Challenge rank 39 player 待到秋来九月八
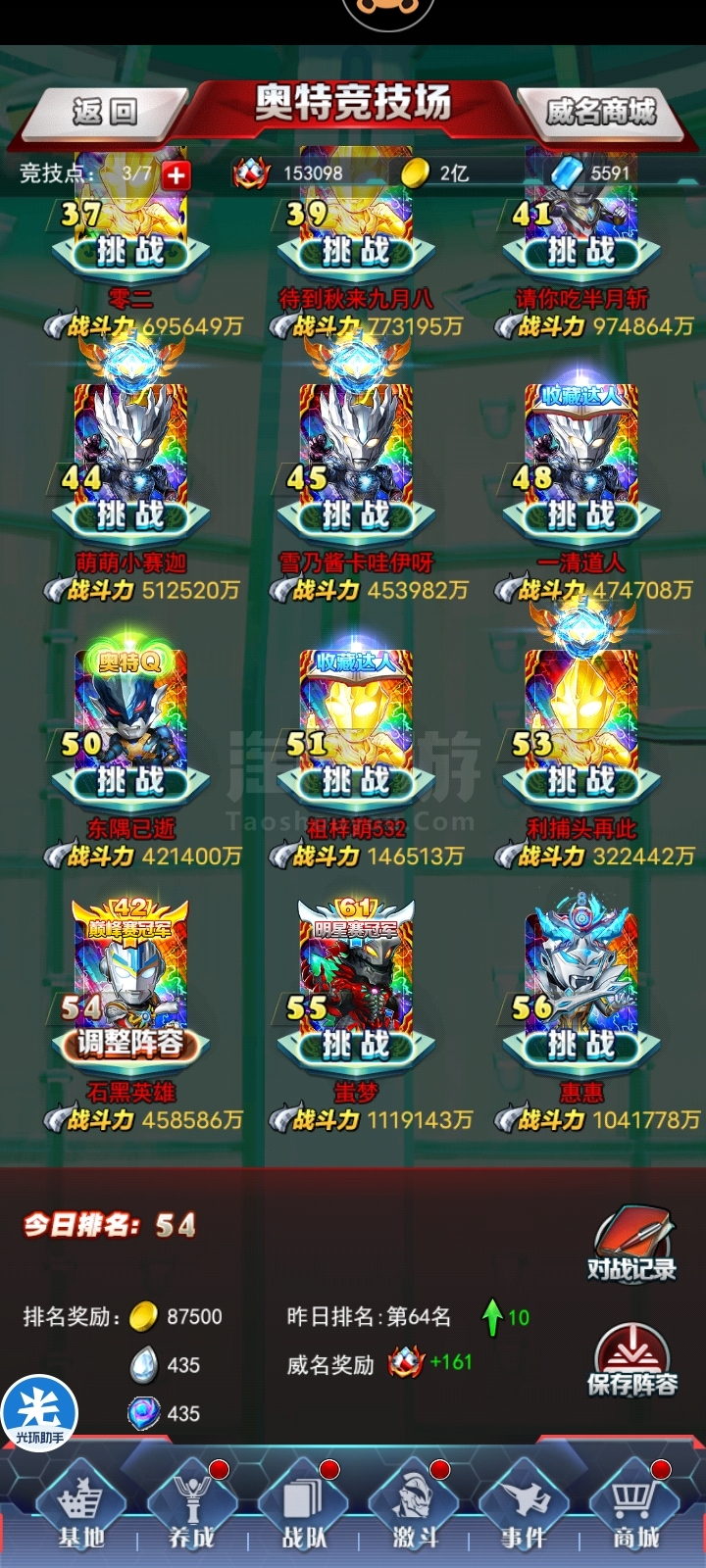Image resolution: width=706 pixels, height=1568 pixels. [356, 252]
